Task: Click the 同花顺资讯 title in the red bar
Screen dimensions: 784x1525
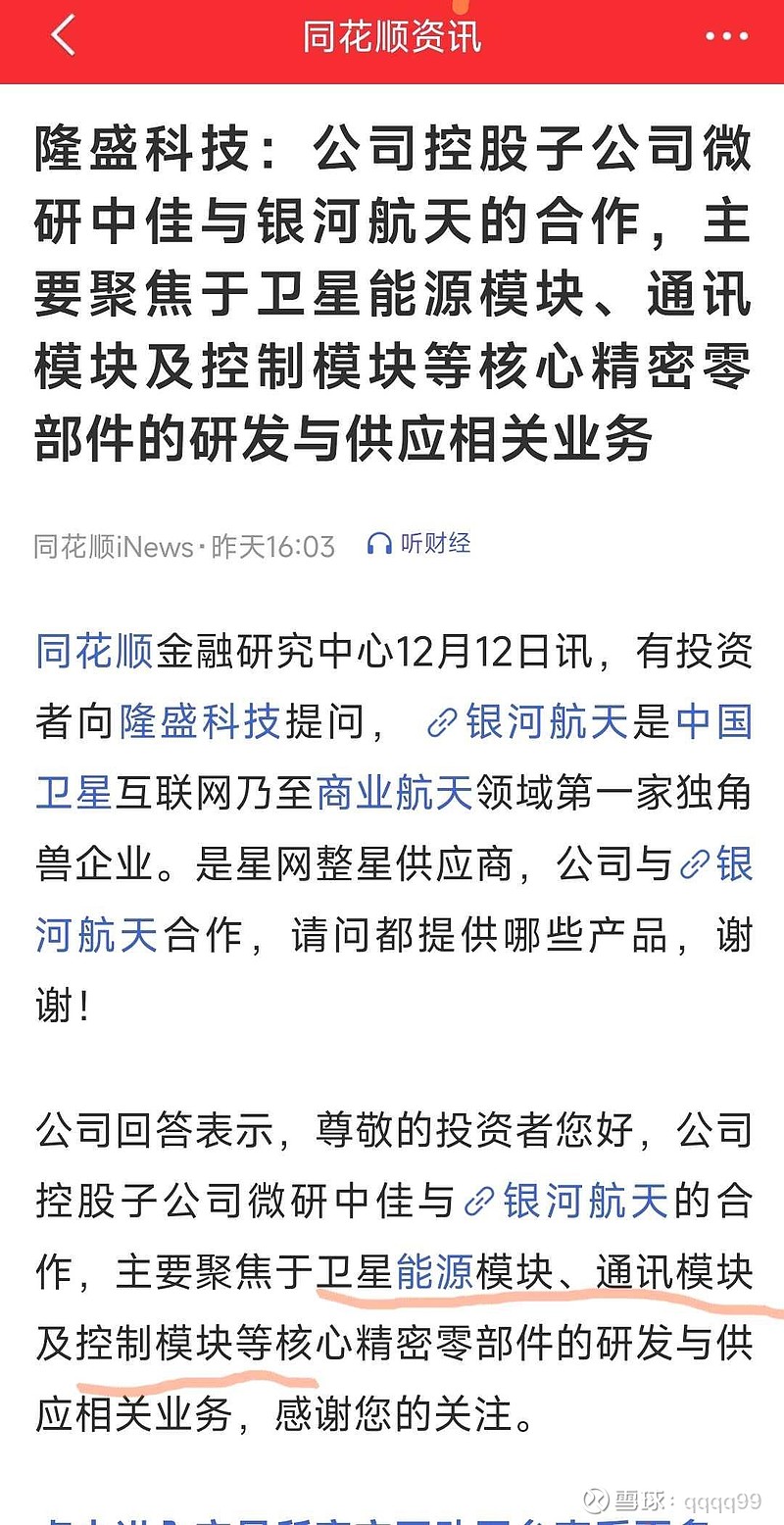Action: (392, 32)
